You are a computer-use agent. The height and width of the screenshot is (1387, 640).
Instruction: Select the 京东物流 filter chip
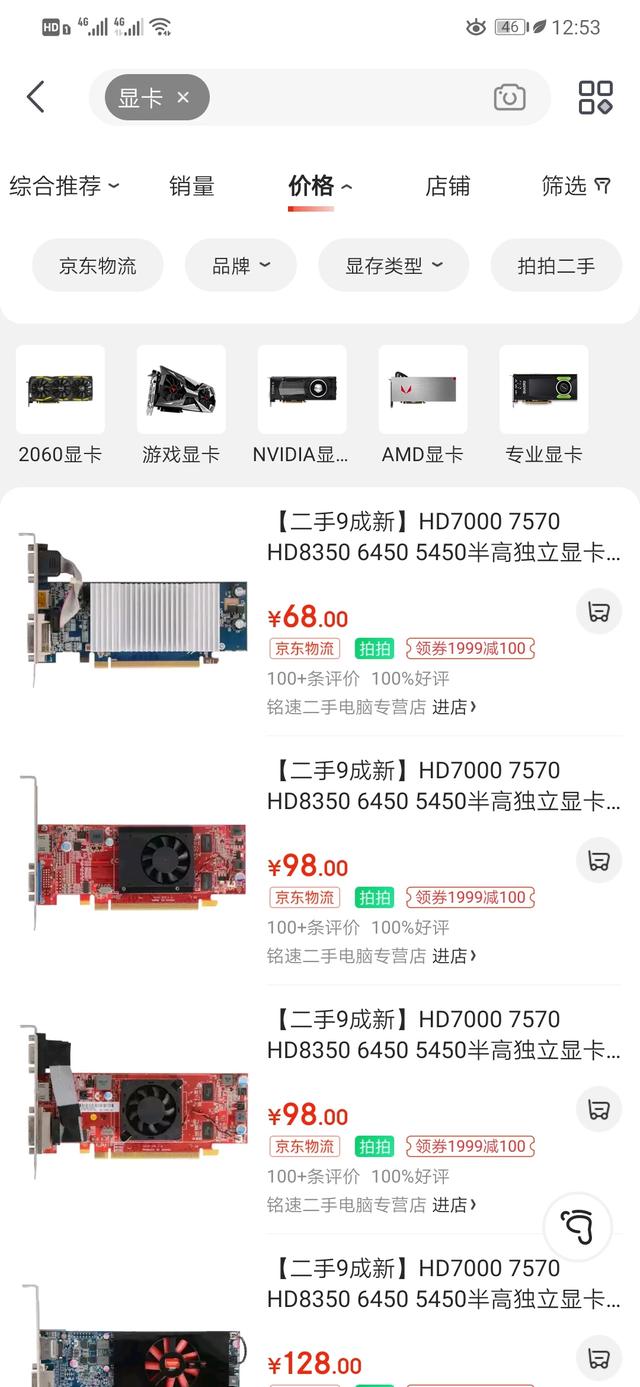97,266
